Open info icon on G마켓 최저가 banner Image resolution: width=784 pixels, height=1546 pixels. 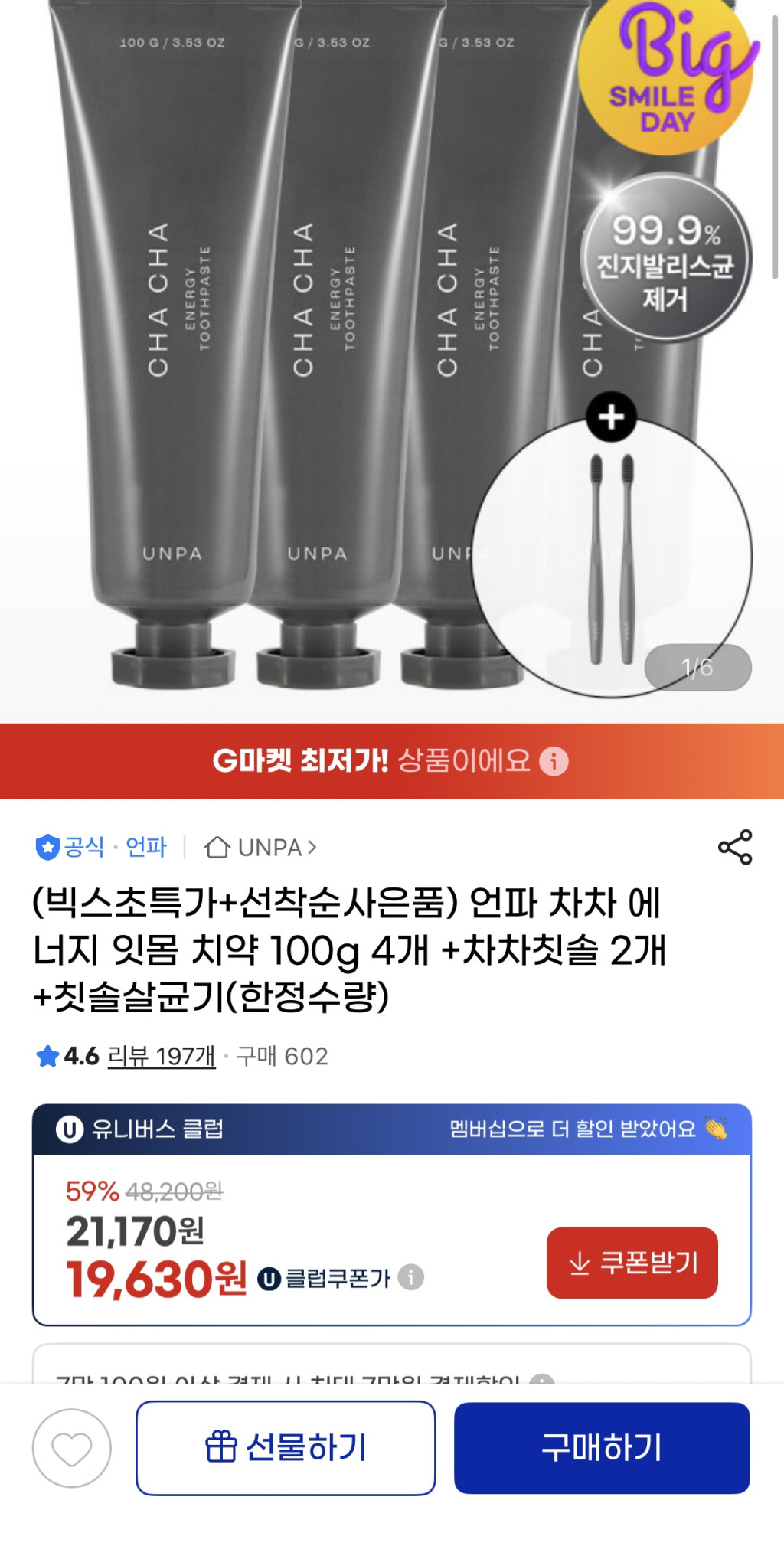tap(554, 761)
